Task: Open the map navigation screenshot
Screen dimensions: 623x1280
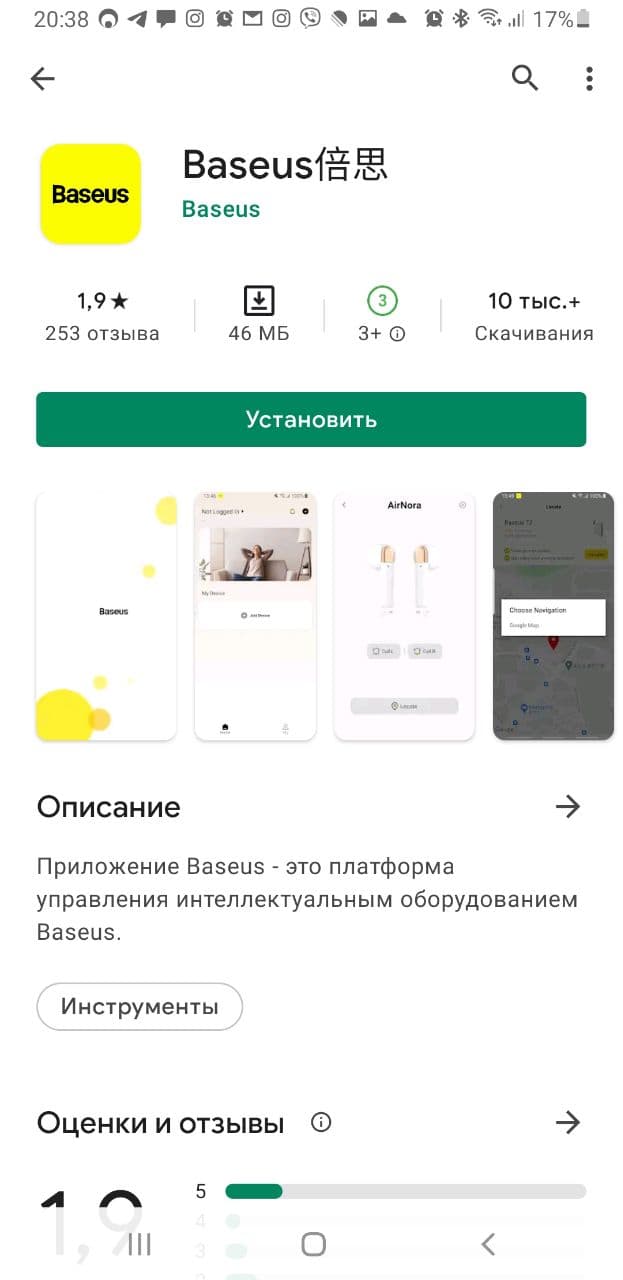Action: (553, 616)
